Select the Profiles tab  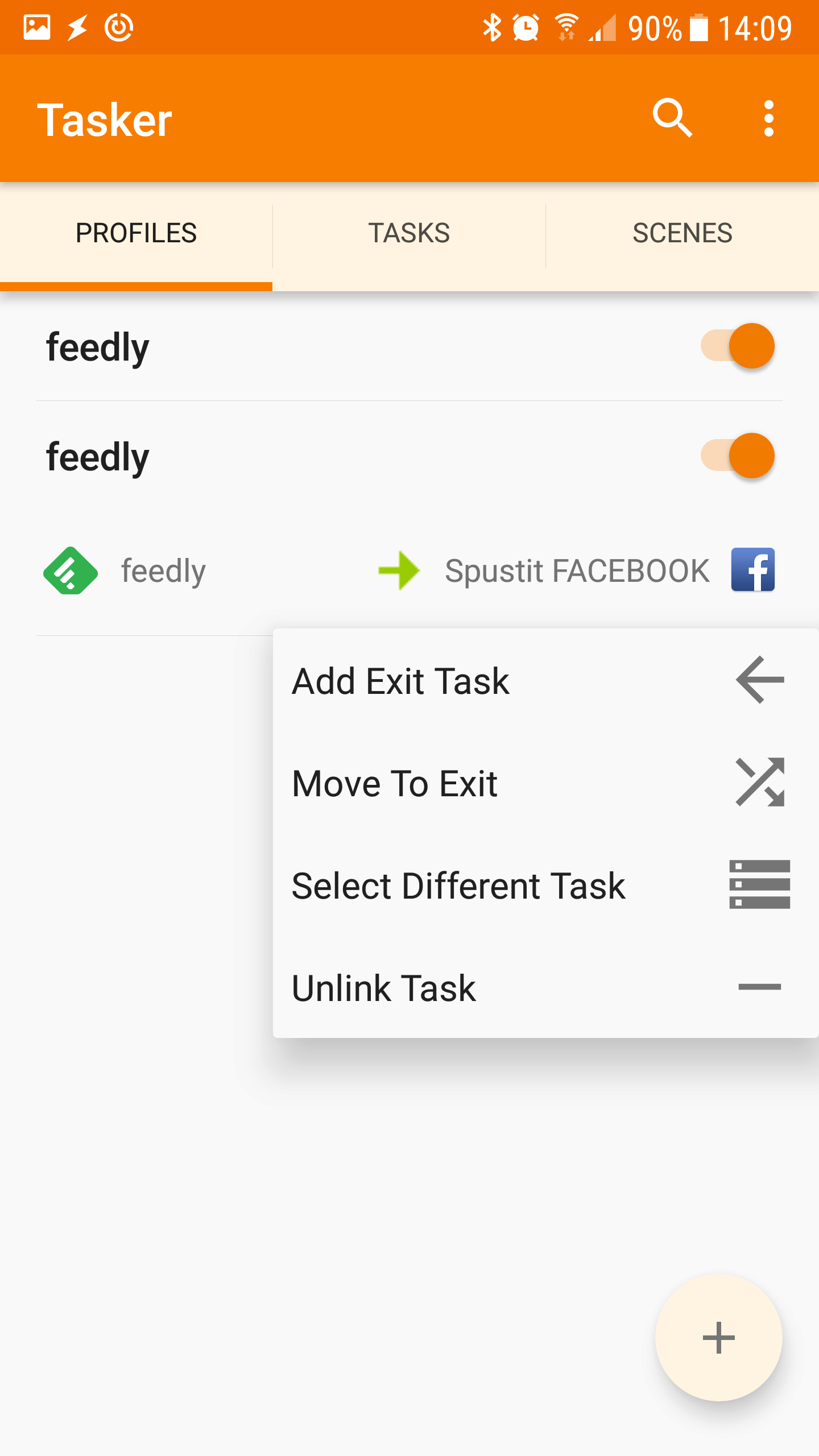point(136,233)
